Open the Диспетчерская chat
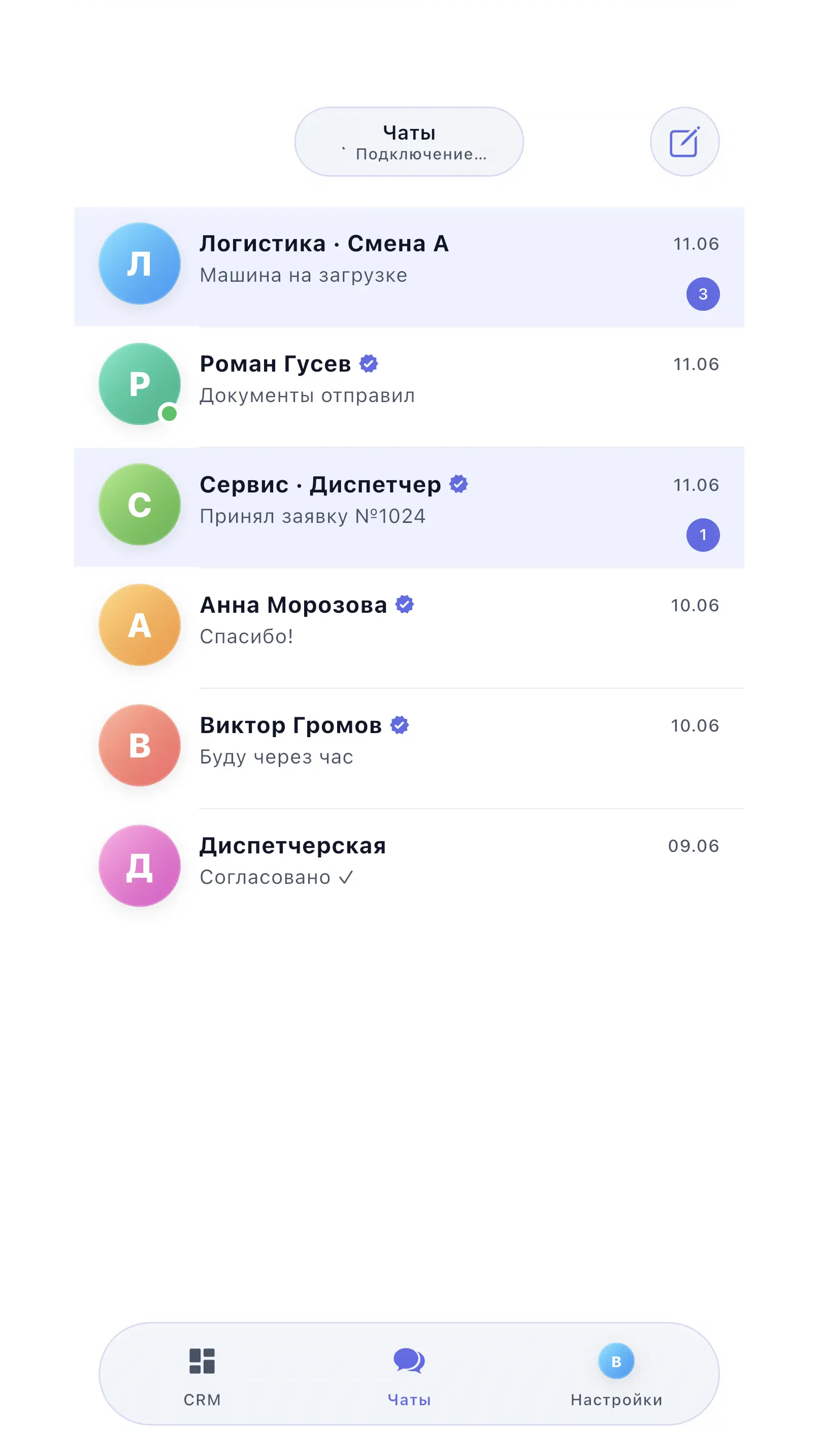This screenshot has width=819, height=1456. (409, 869)
